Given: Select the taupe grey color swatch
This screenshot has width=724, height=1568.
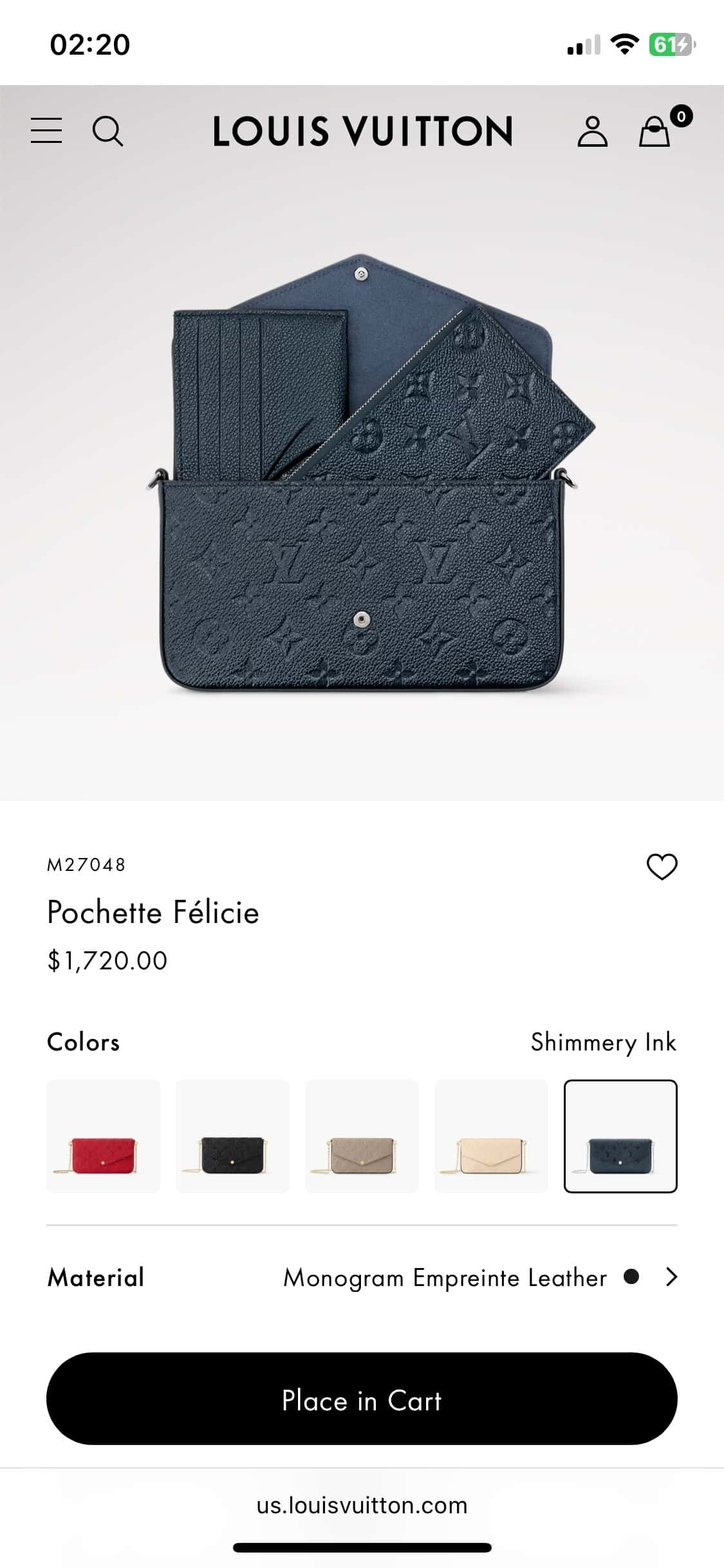Looking at the screenshot, I should pos(362,1136).
